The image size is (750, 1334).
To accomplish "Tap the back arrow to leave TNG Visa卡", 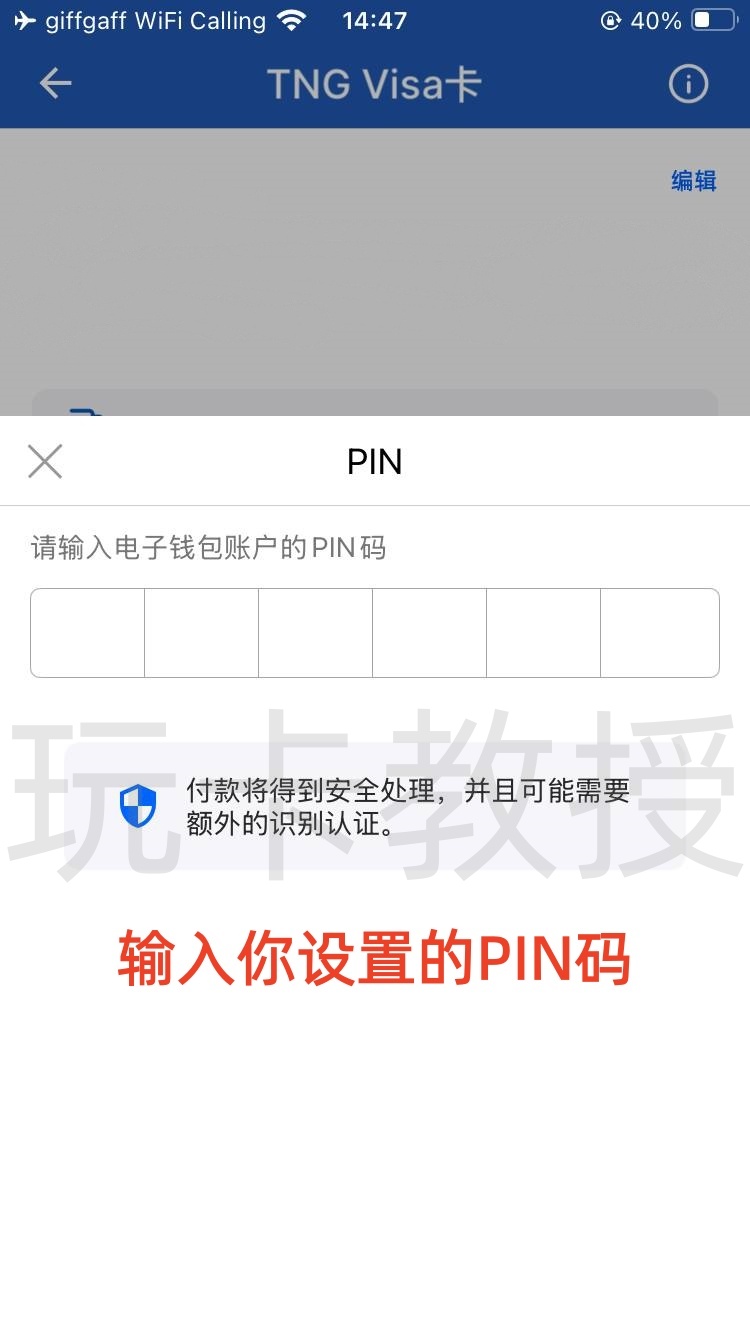I will coord(55,84).
